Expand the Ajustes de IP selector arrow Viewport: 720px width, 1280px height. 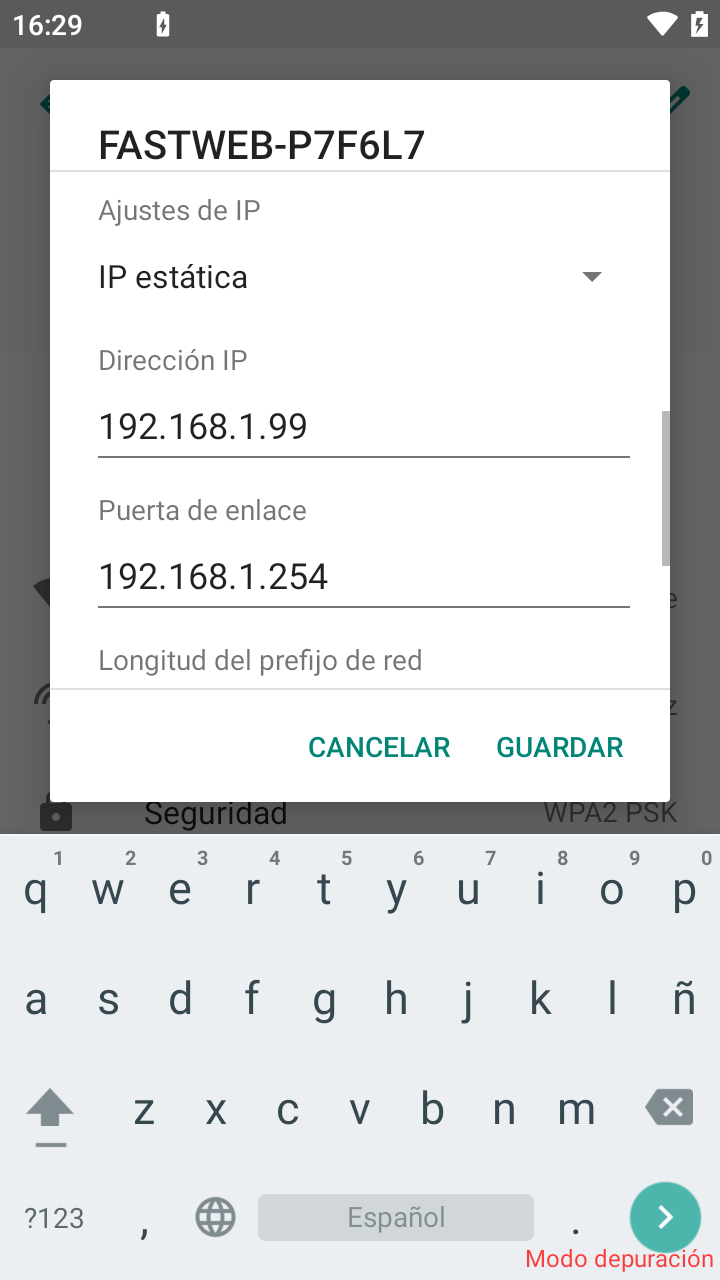[592, 276]
